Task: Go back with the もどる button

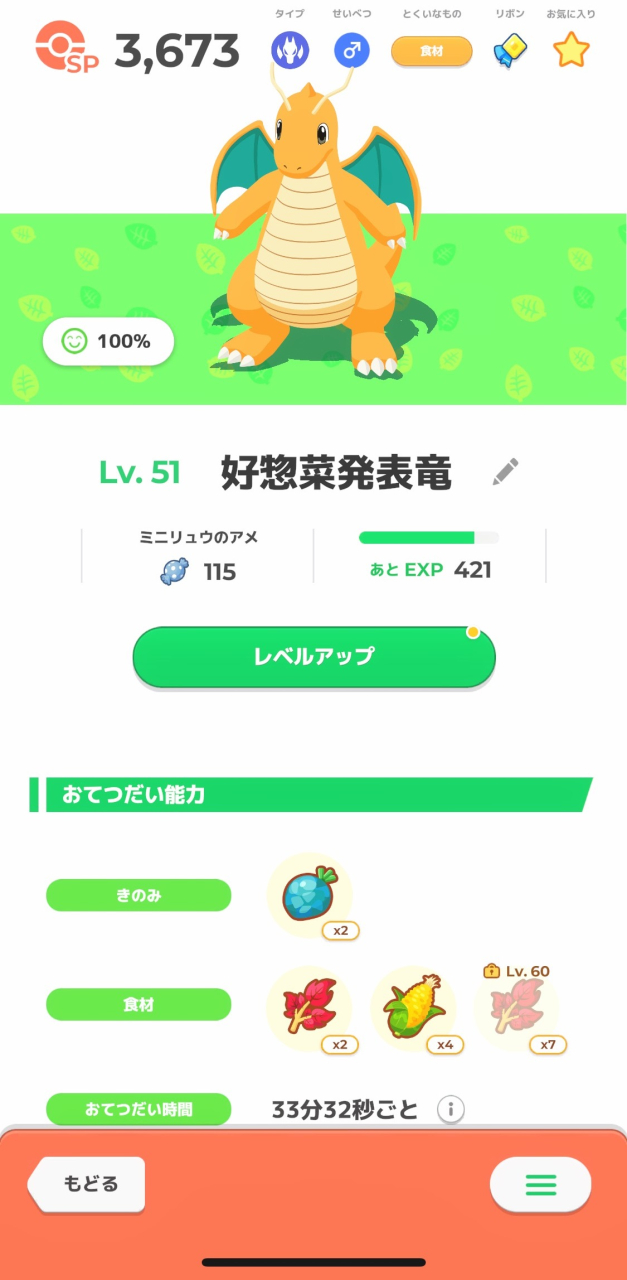Action: (89, 1184)
